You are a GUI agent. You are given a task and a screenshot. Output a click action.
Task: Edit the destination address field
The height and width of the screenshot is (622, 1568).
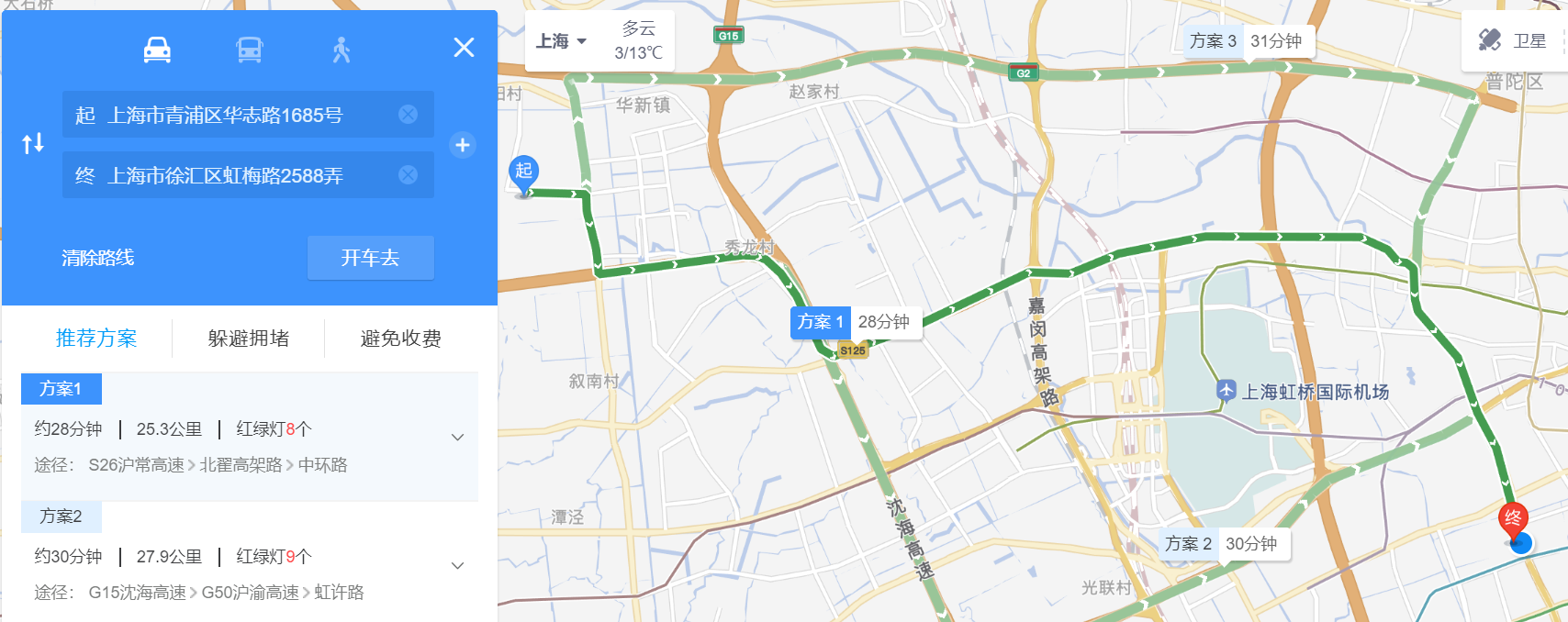[x=230, y=175]
